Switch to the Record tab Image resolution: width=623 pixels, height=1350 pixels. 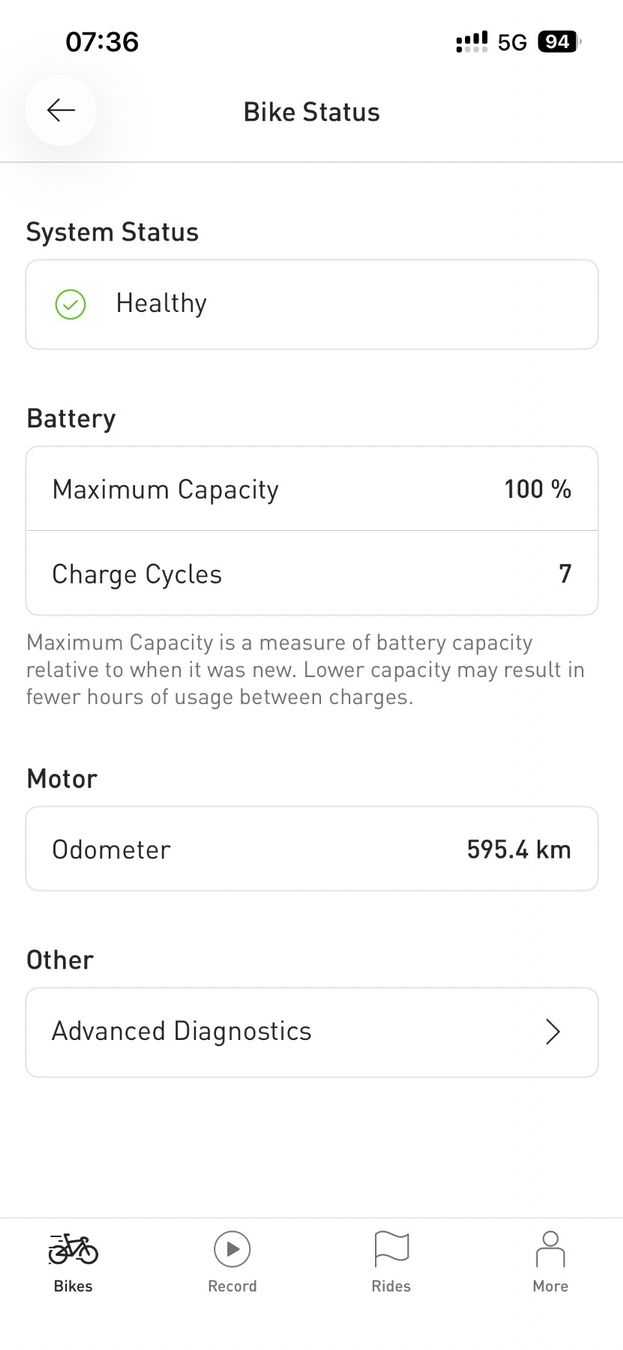pyautogui.click(x=232, y=1263)
